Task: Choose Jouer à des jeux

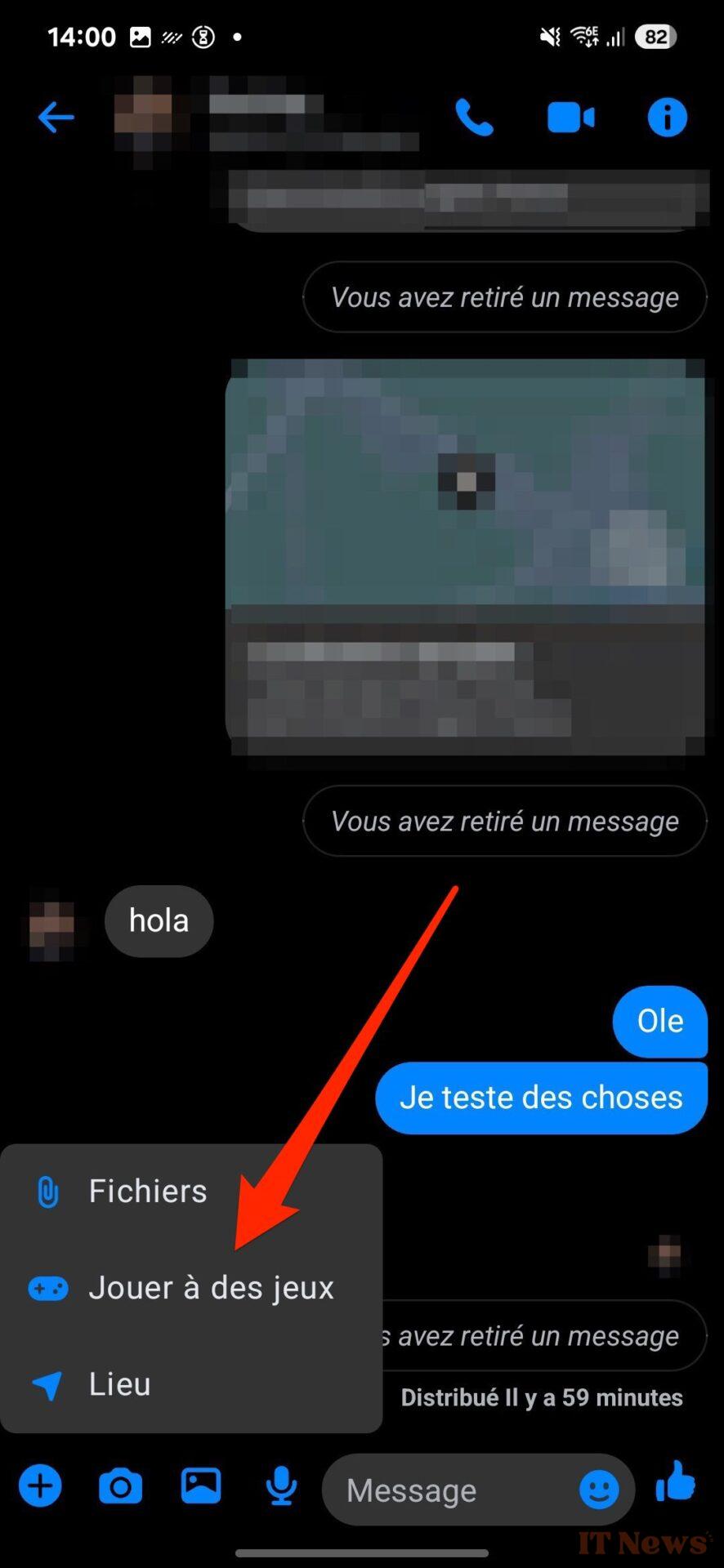Action: point(191,1288)
